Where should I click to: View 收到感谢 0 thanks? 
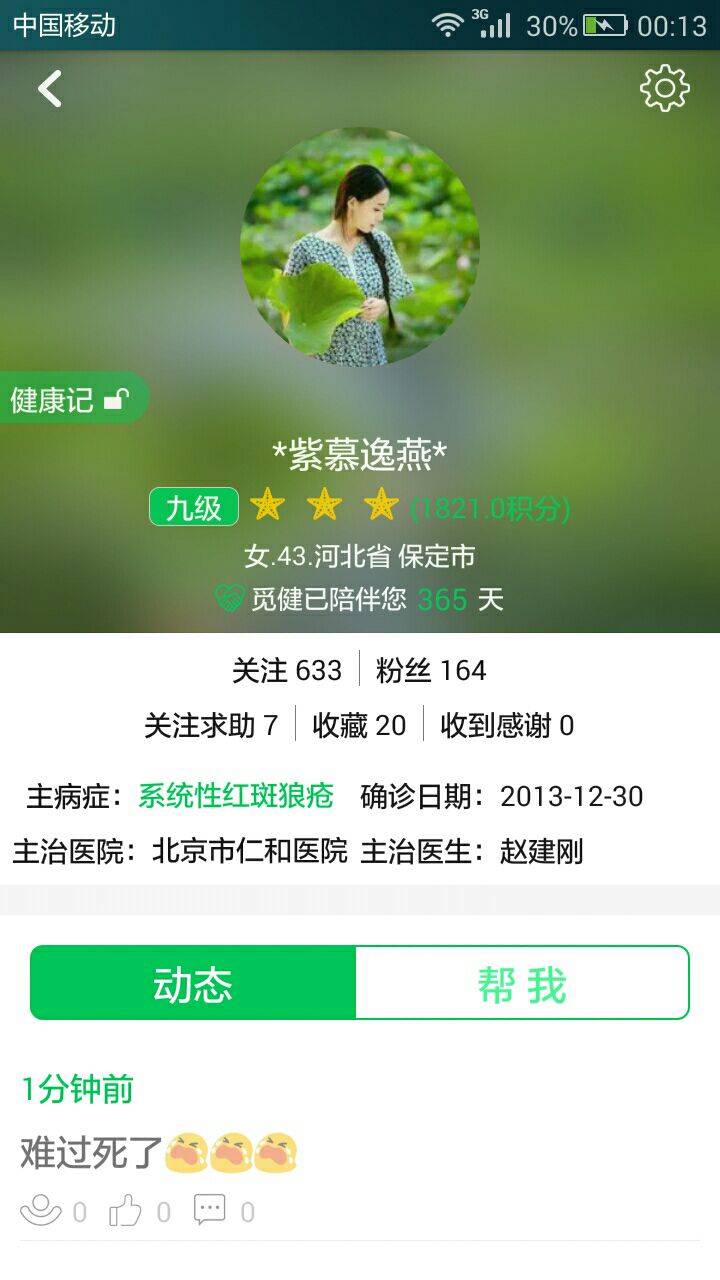(x=507, y=725)
